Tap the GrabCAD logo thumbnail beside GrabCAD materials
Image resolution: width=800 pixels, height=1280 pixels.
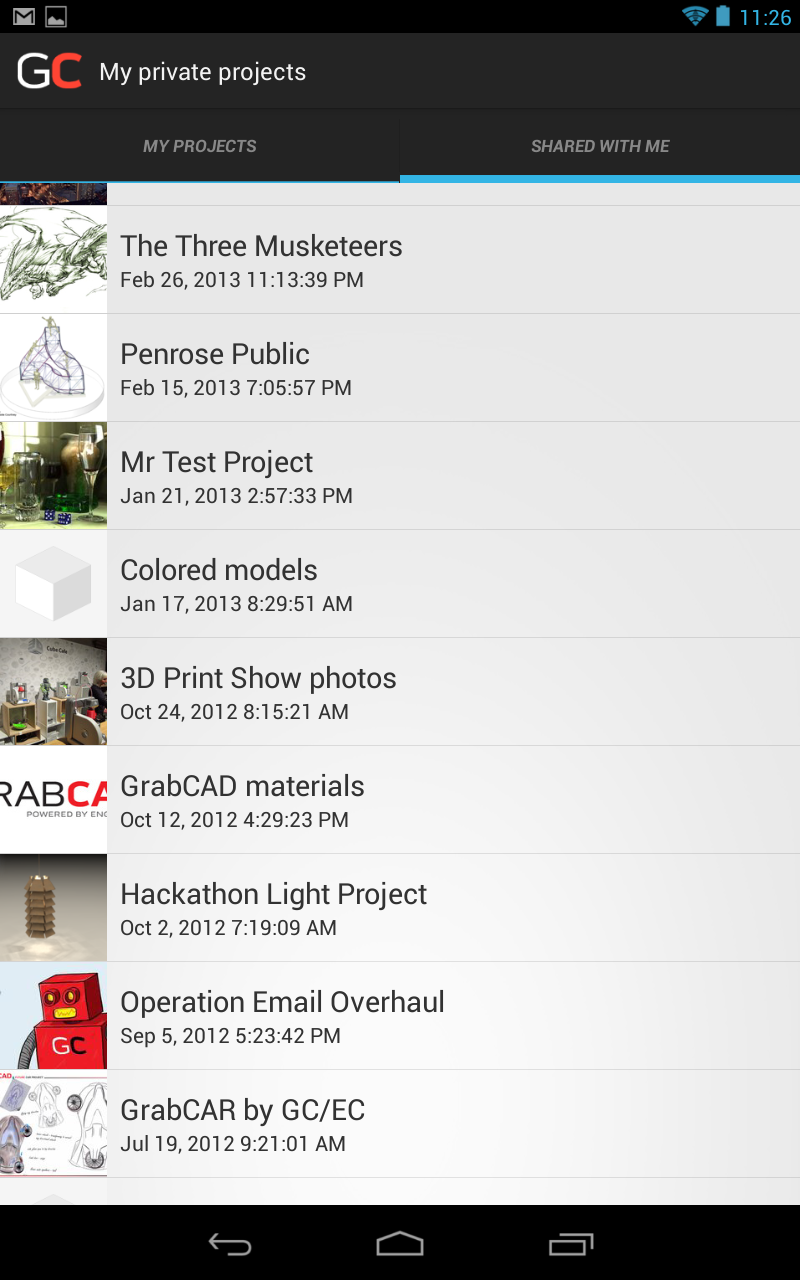pos(53,799)
